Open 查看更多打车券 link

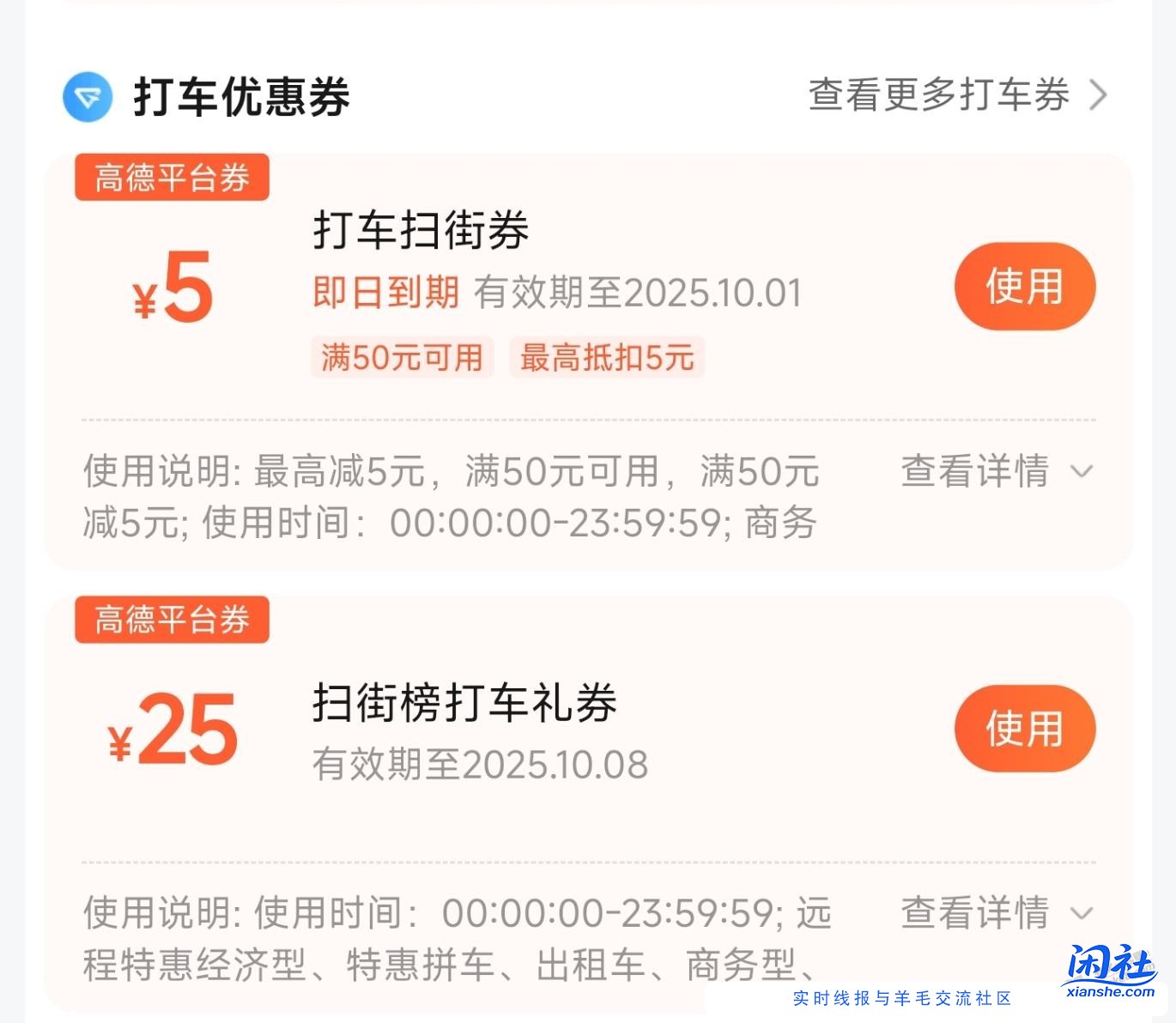(956, 94)
